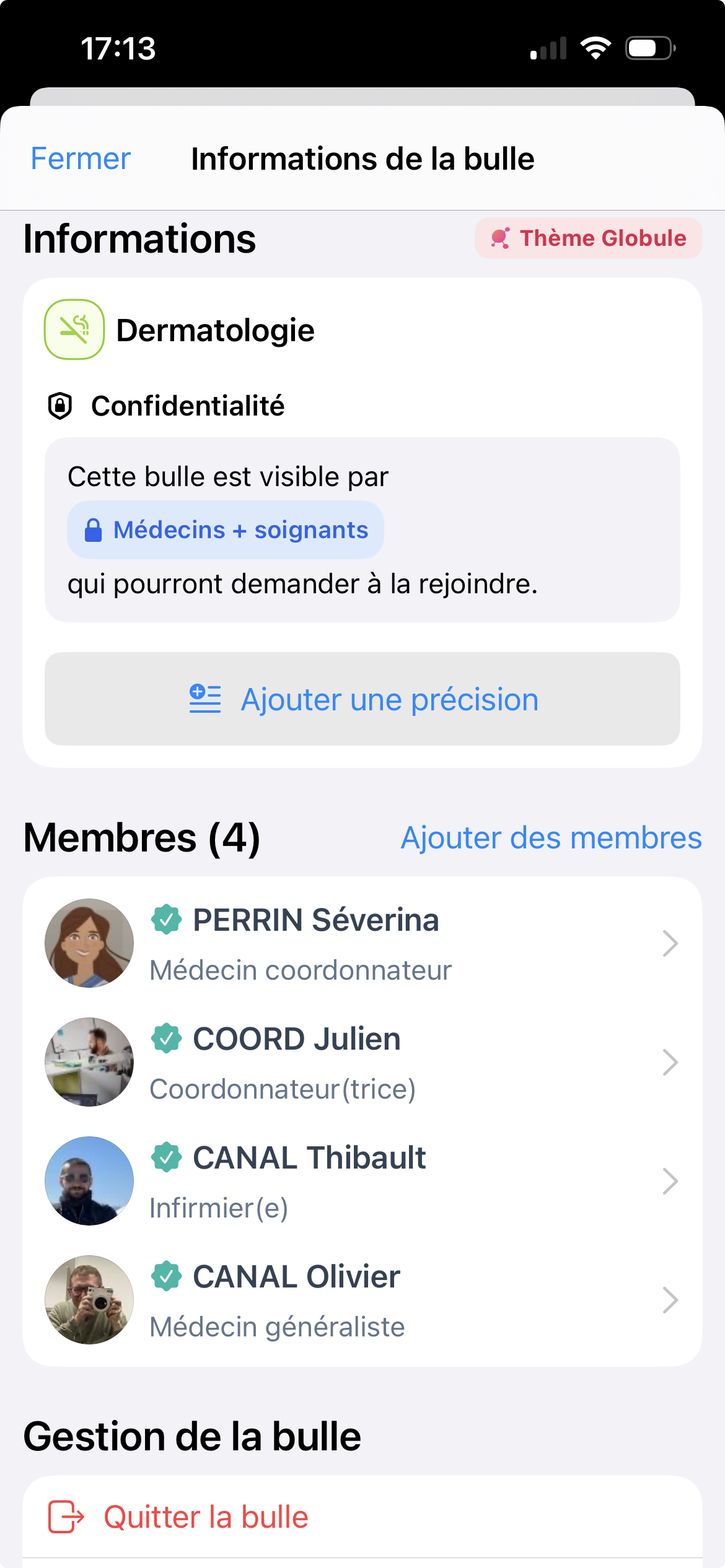Close the bubble information sheet with Fermer
Viewport: 725px width, 1568px height.
click(81, 159)
